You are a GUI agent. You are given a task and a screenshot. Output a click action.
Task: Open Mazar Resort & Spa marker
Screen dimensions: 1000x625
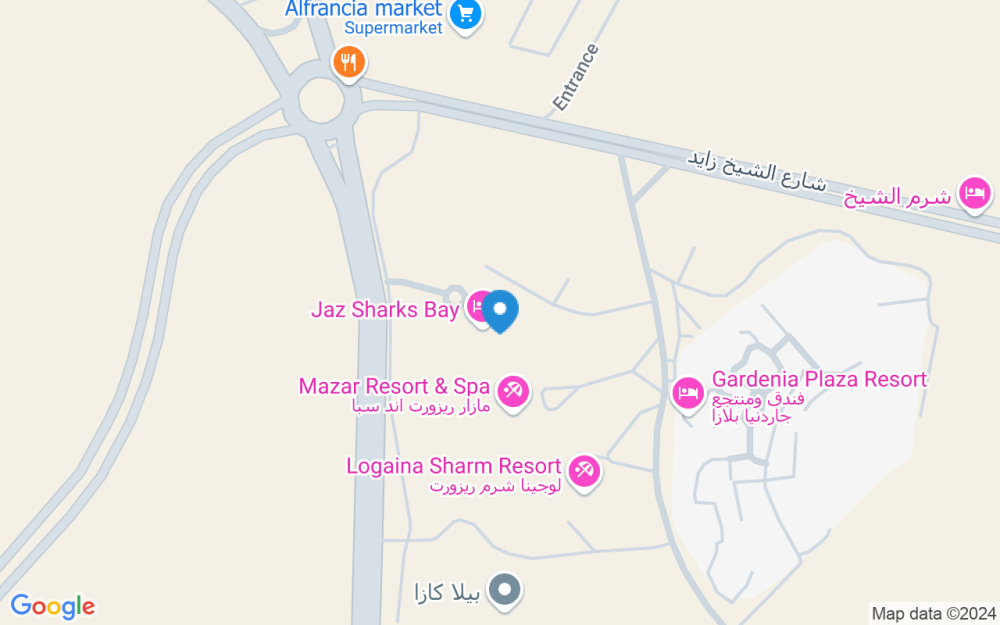(514, 390)
